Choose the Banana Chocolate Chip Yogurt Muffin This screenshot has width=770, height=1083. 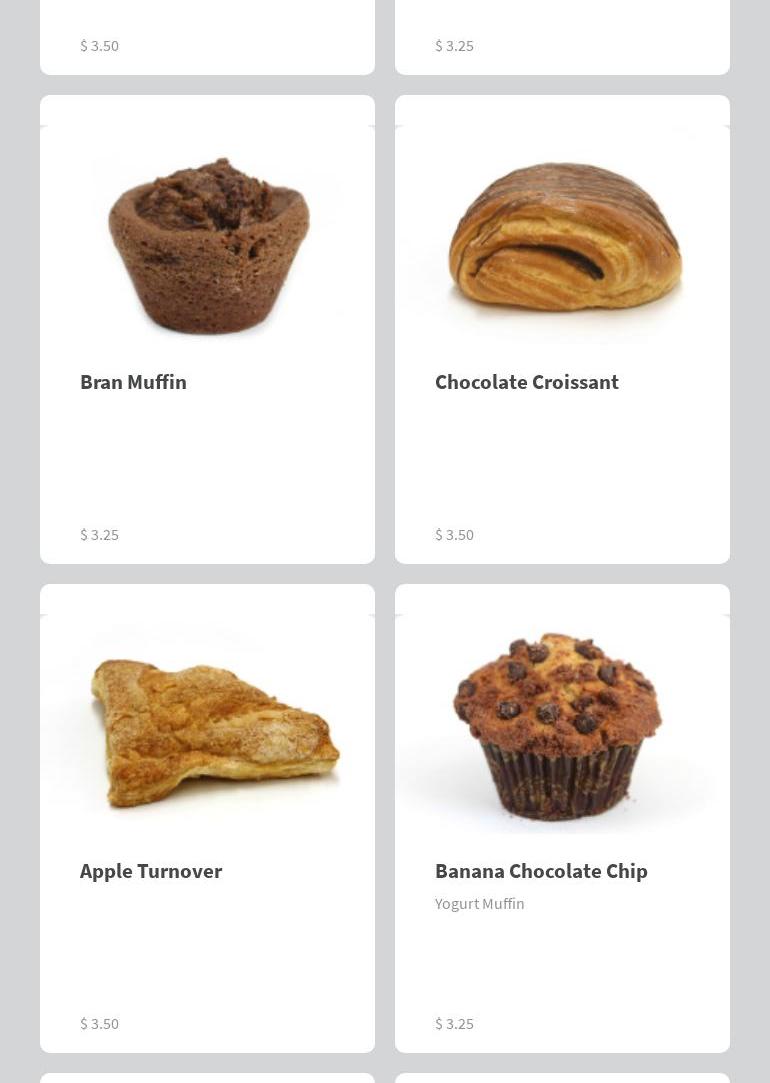pyautogui.click(x=562, y=818)
